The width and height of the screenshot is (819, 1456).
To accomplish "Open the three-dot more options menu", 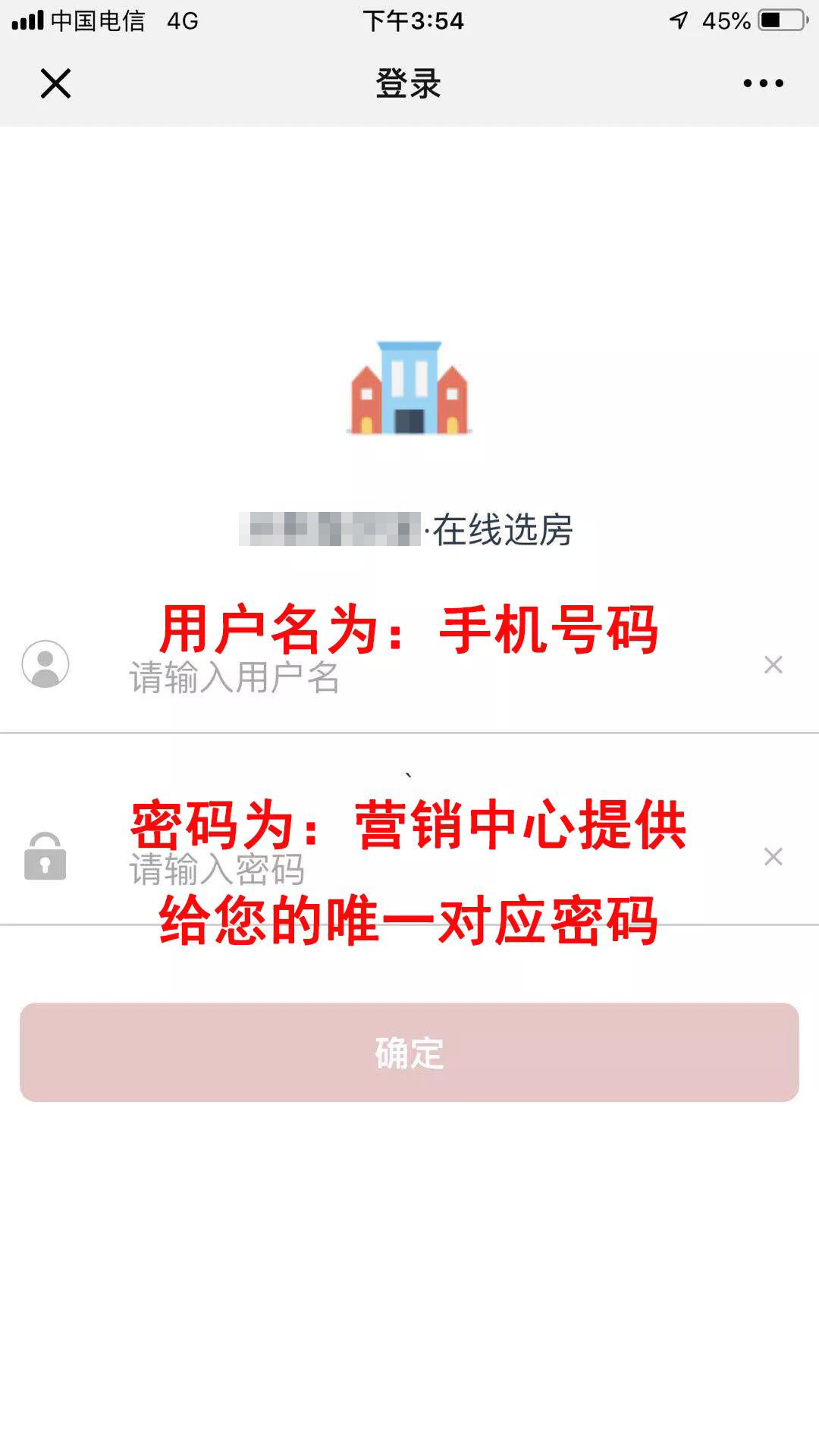I will point(763,83).
